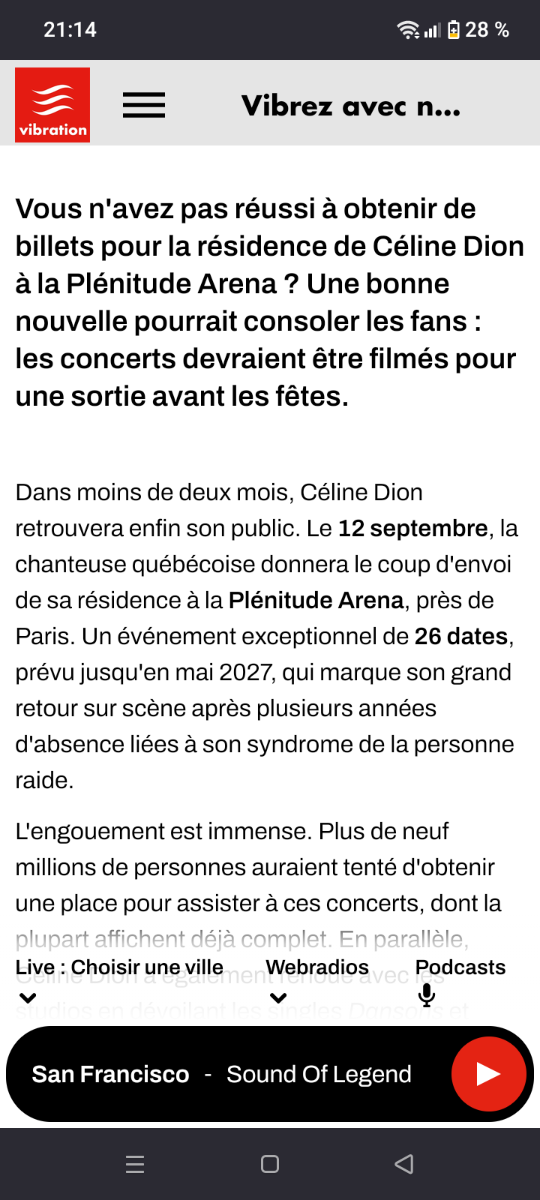Image resolution: width=540 pixels, height=1200 pixels.
Task: Tap the Vibration logo to go home
Action: point(52,104)
